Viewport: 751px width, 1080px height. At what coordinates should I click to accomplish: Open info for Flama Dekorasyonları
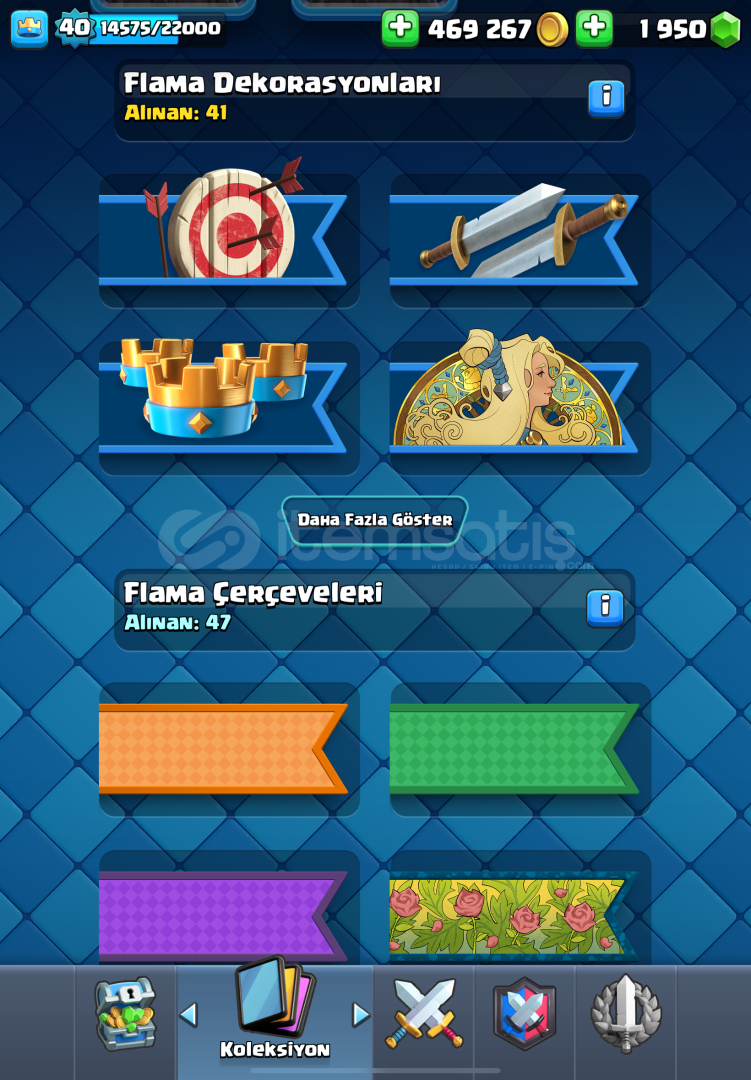click(x=606, y=98)
